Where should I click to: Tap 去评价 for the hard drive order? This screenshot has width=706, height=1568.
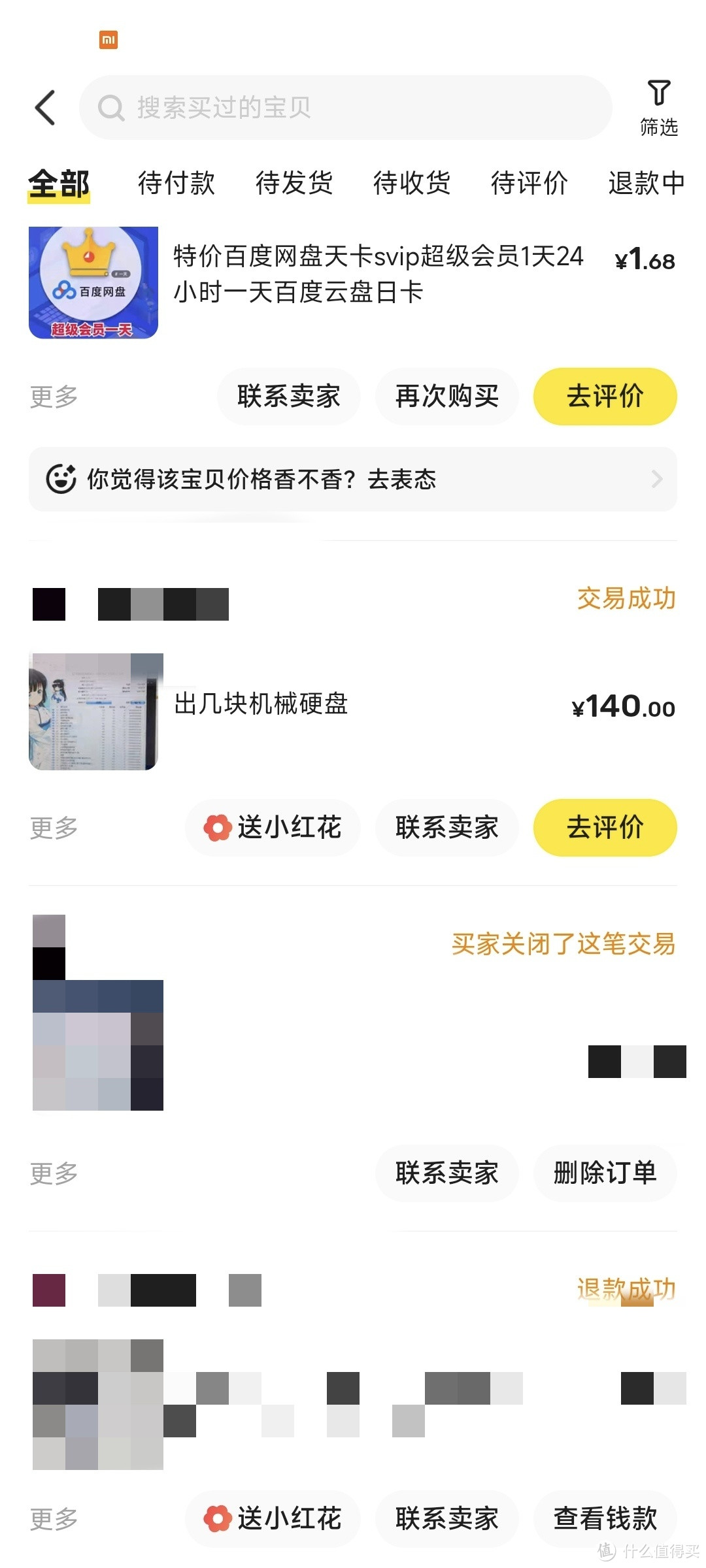click(x=605, y=828)
